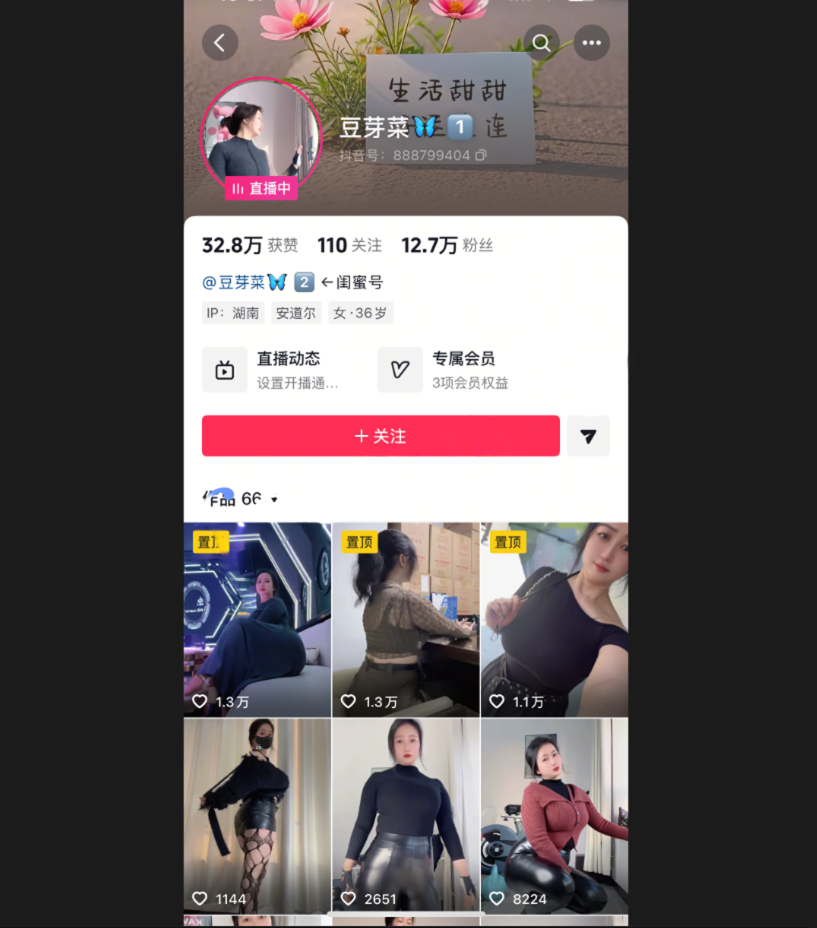Copy the Douyin ID 888799404

point(481,156)
